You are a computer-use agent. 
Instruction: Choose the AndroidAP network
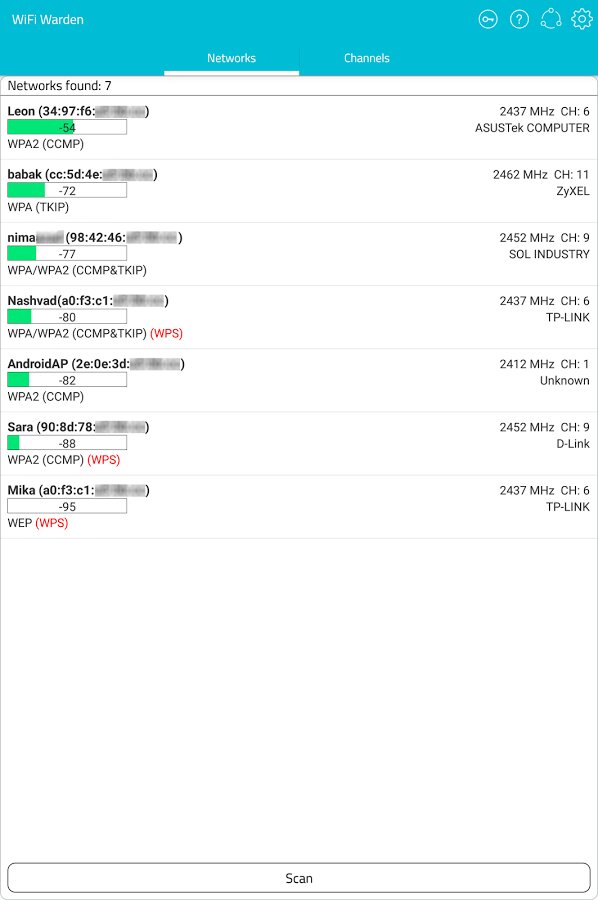tap(299, 381)
